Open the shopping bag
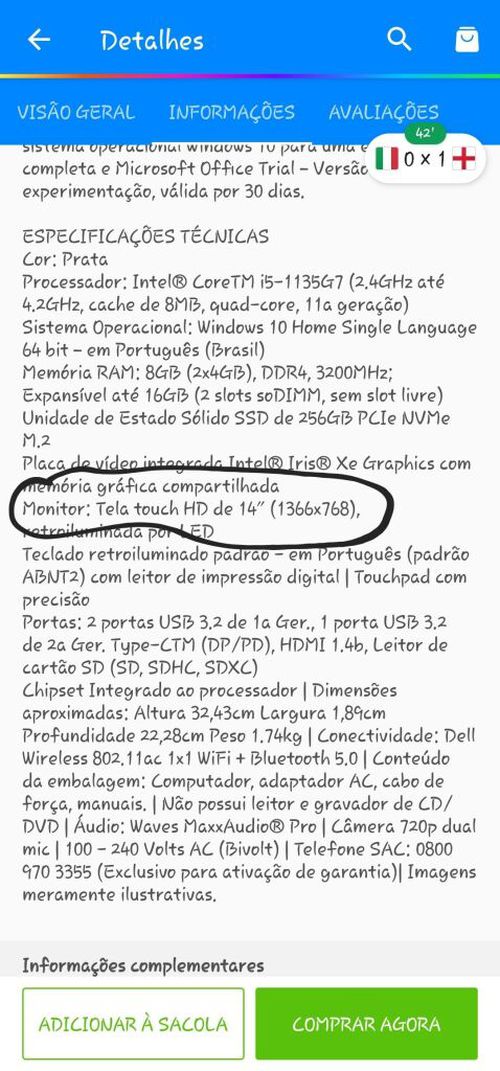 click(x=467, y=39)
